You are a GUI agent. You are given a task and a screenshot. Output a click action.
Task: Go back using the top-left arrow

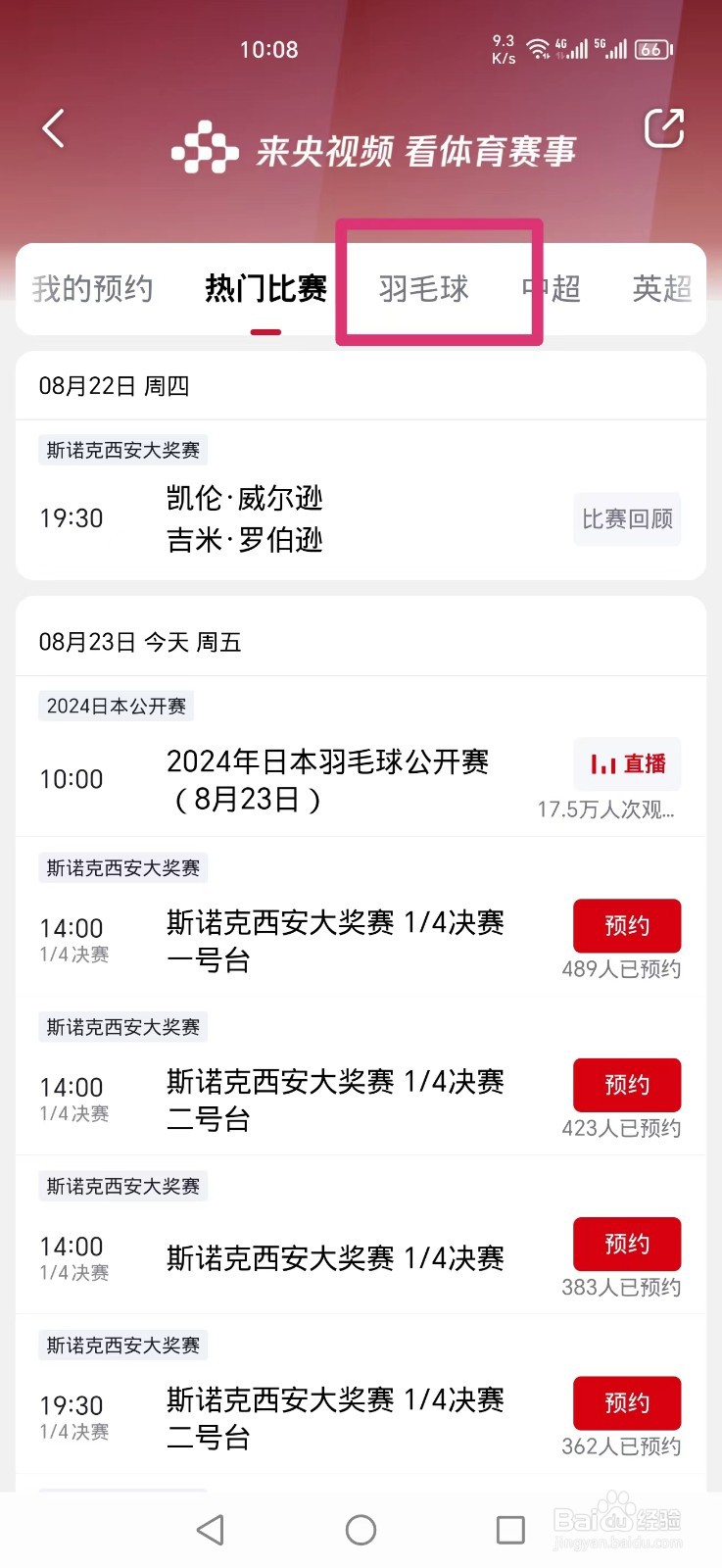click(x=54, y=128)
